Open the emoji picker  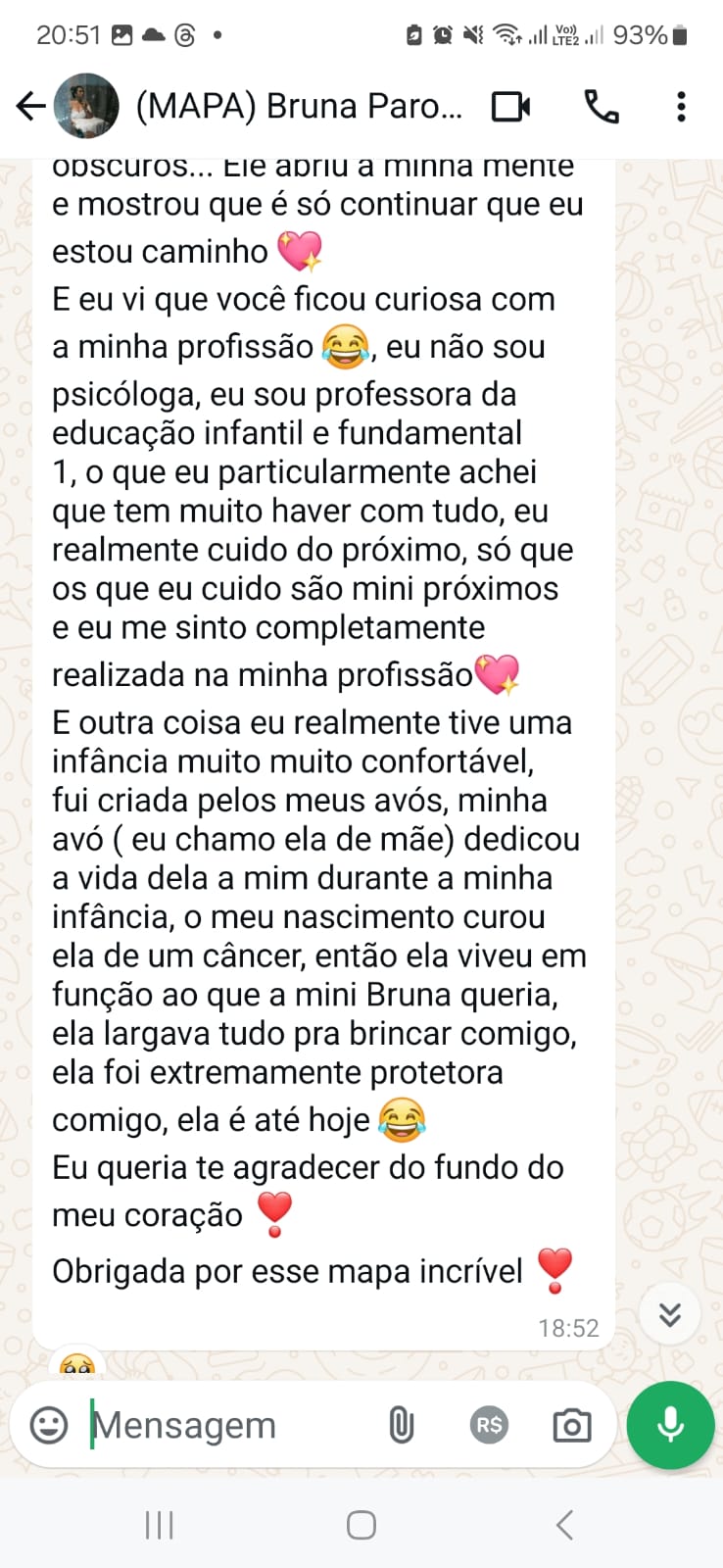point(47,1426)
